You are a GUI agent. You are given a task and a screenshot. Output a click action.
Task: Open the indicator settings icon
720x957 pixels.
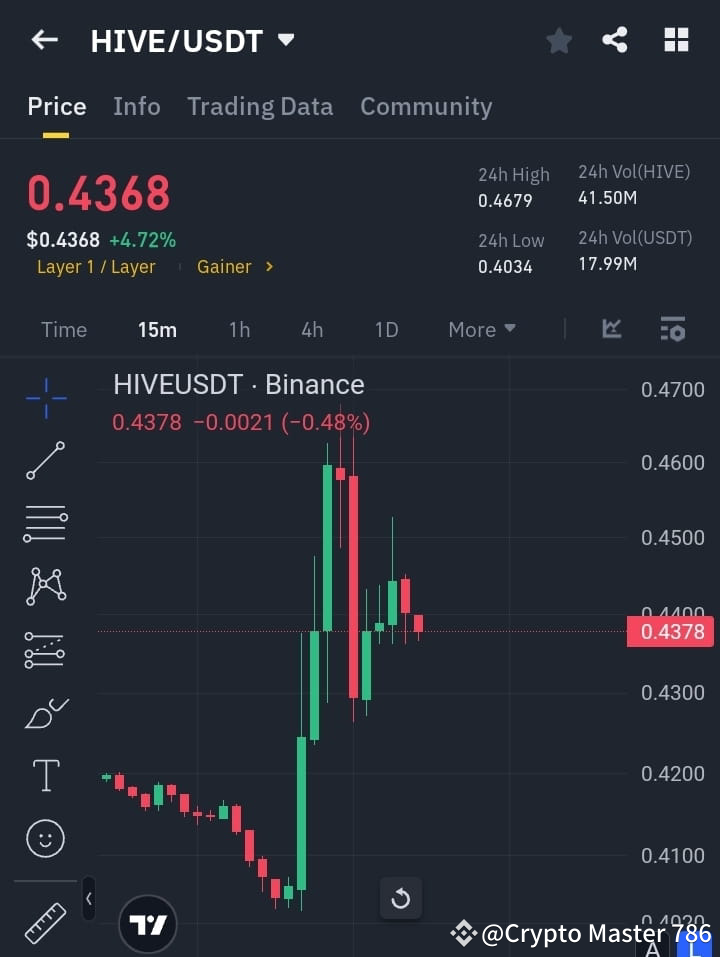(672, 329)
